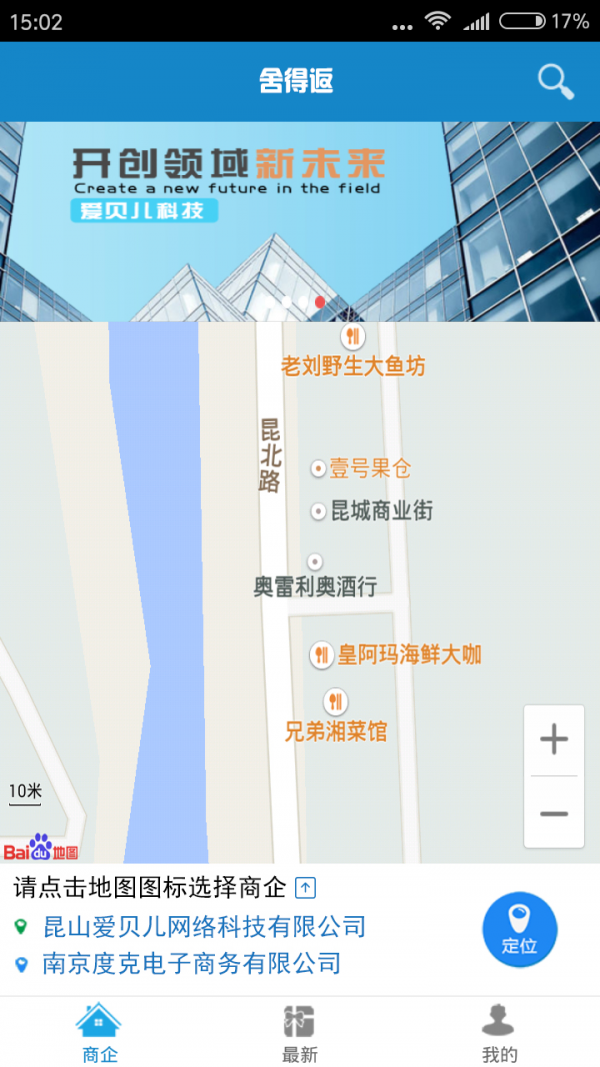The image size is (600, 1067).
Task: Select the 商企 tab
Action: point(99,1033)
